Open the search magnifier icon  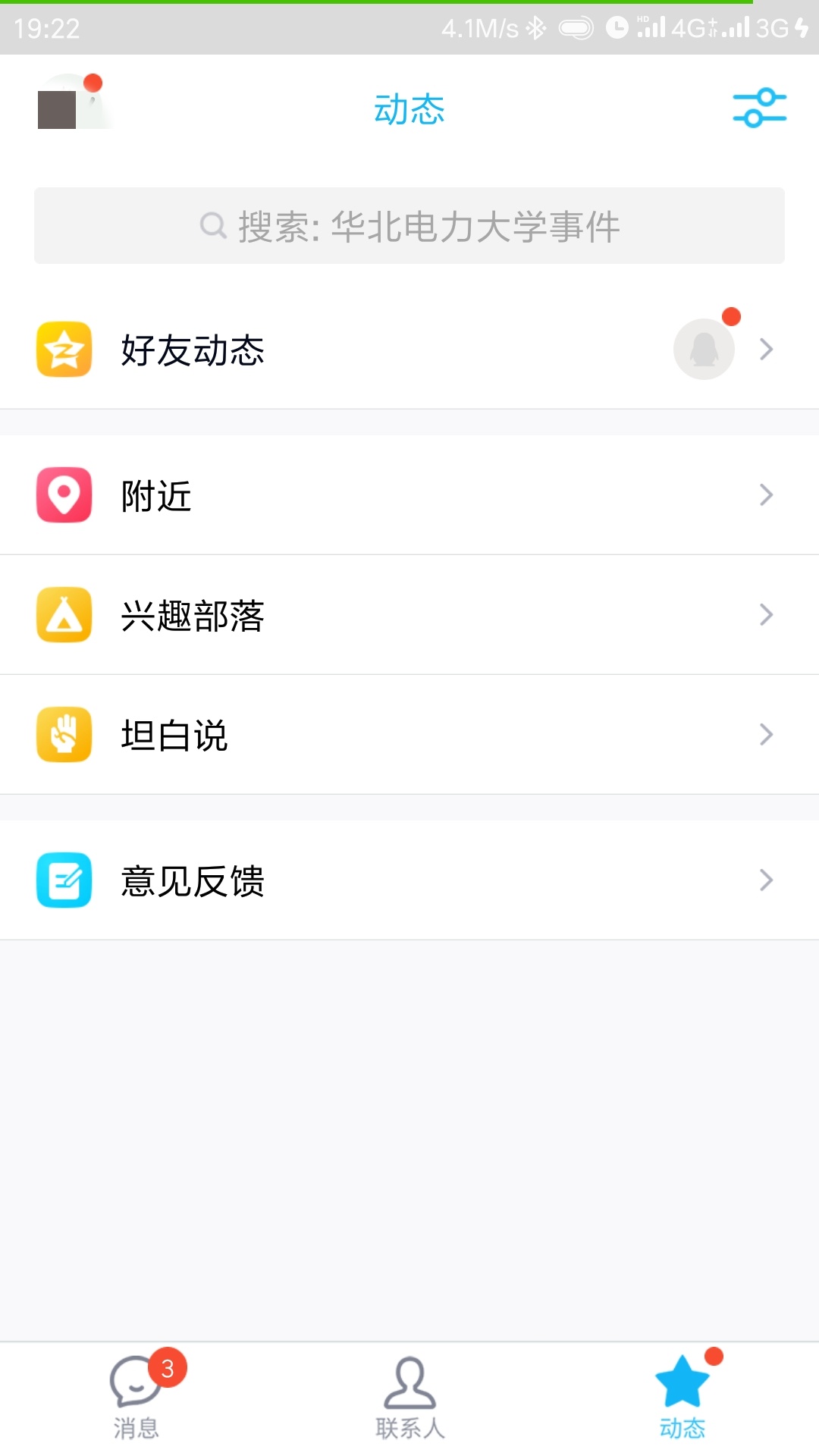tap(212, 225)
